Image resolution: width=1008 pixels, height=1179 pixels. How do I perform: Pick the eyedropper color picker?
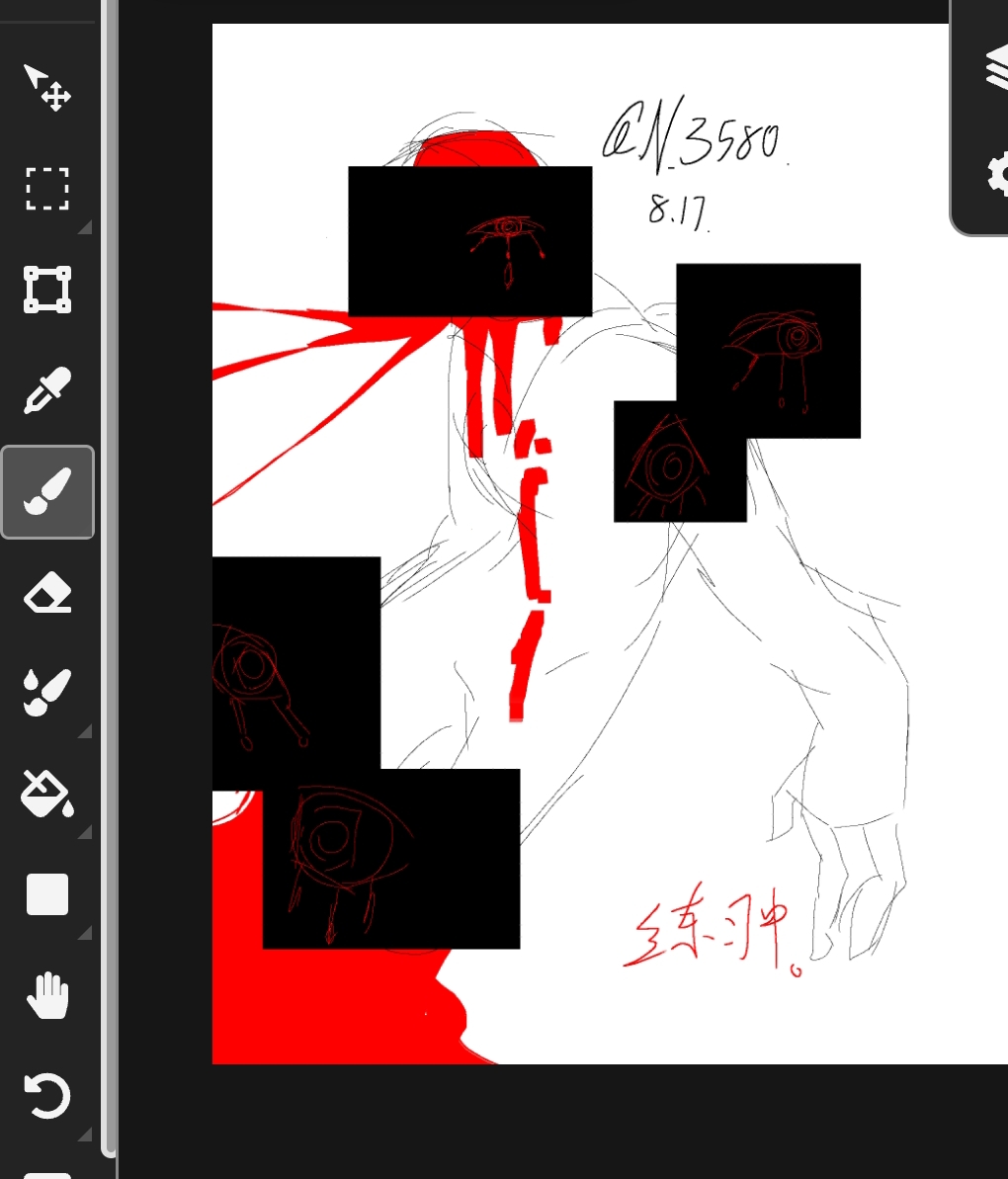coord(47,389)
